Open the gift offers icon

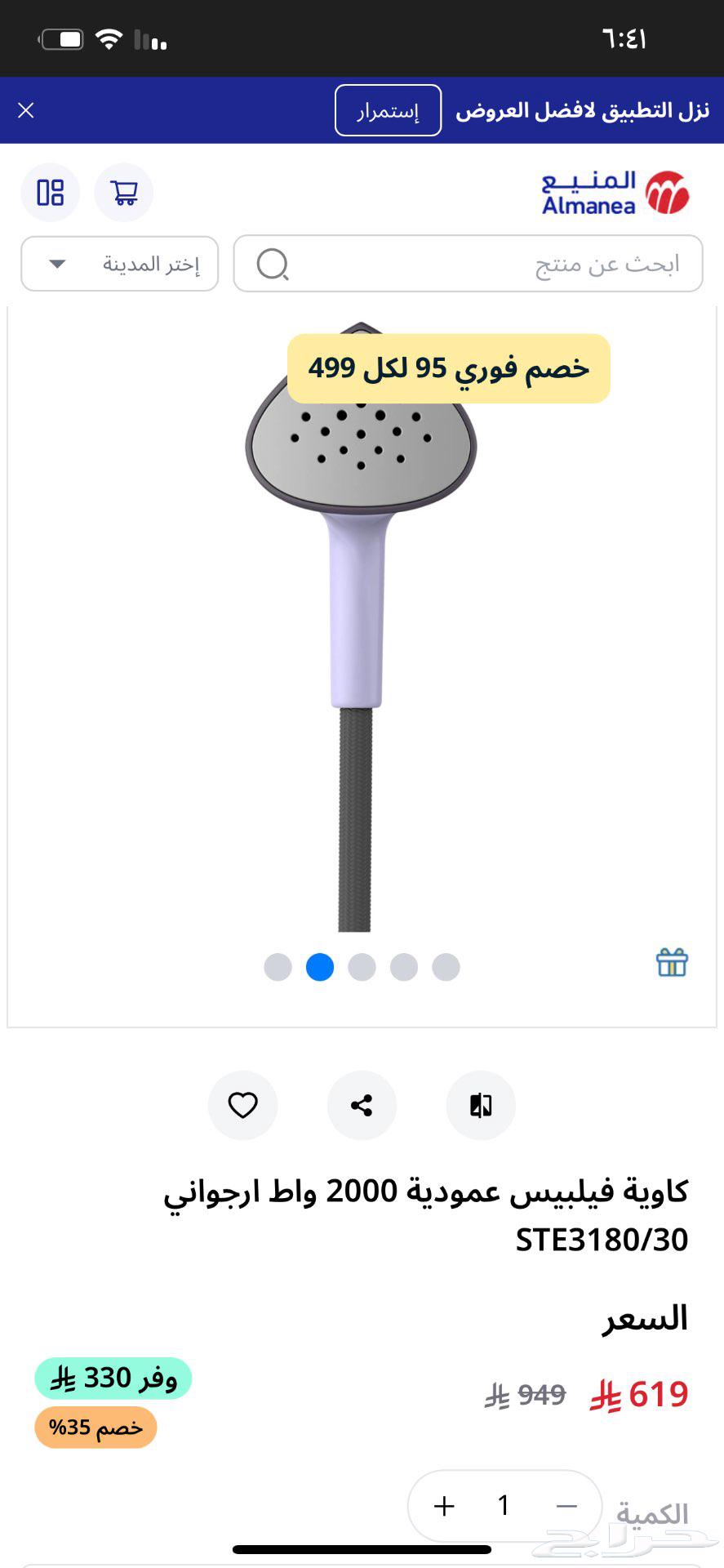click(x=672, y=962)
